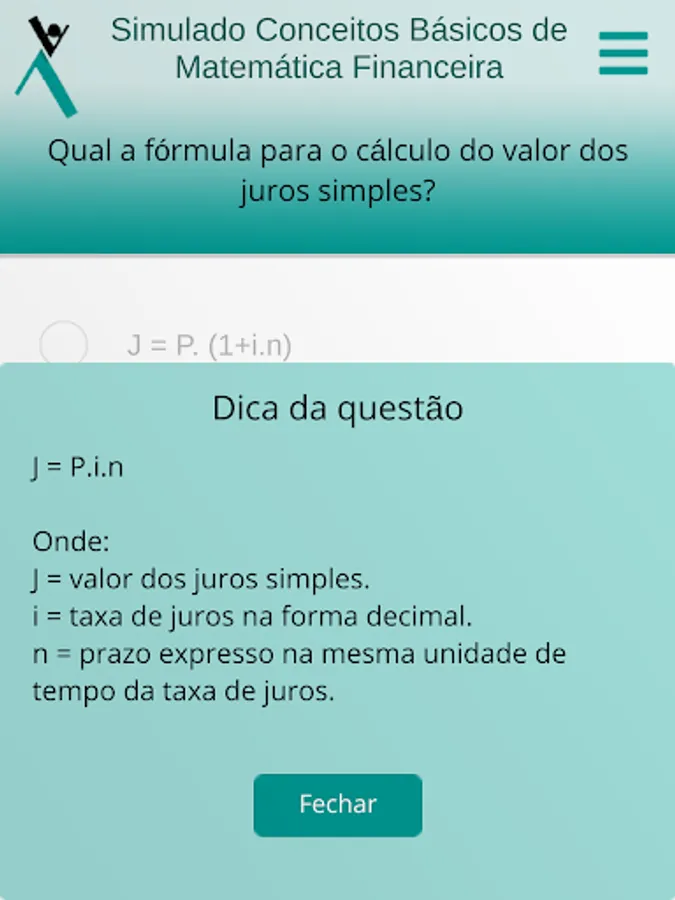Open the hamburger menu
The width and height of the screenshot is (675, 900).
click(623, 53)
